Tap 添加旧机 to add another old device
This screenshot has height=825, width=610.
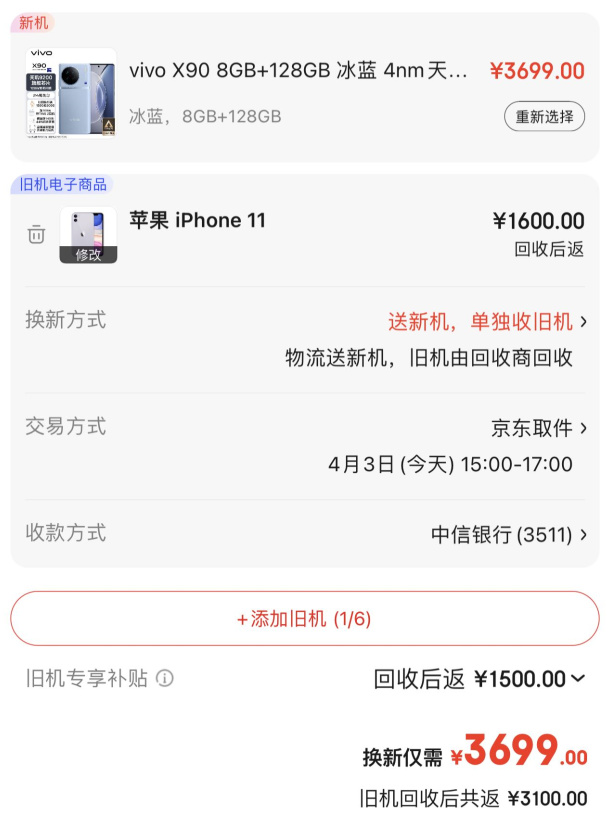[304, 619]
